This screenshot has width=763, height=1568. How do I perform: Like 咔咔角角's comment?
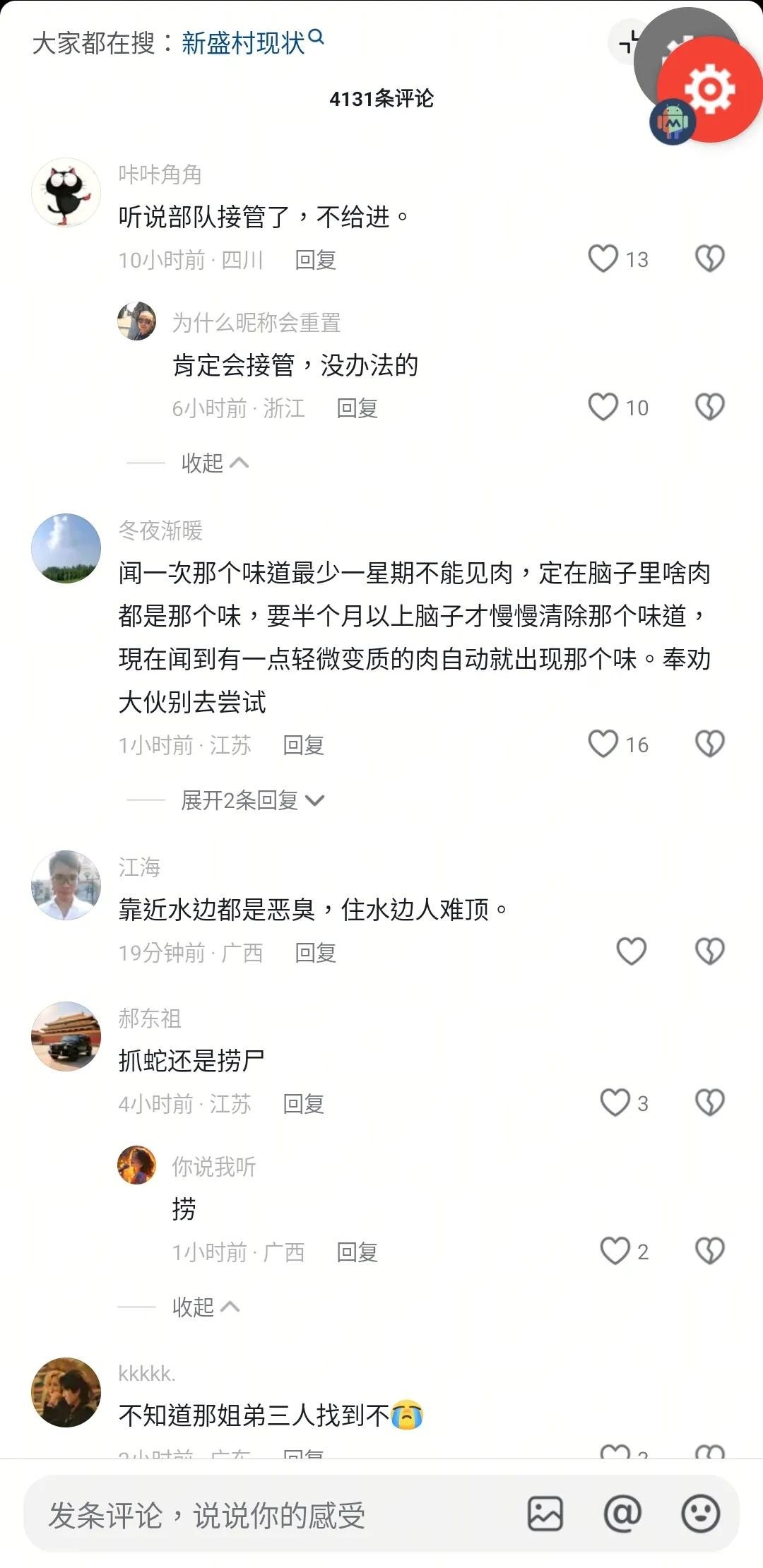pyautogui.click(x=603, y=259)
